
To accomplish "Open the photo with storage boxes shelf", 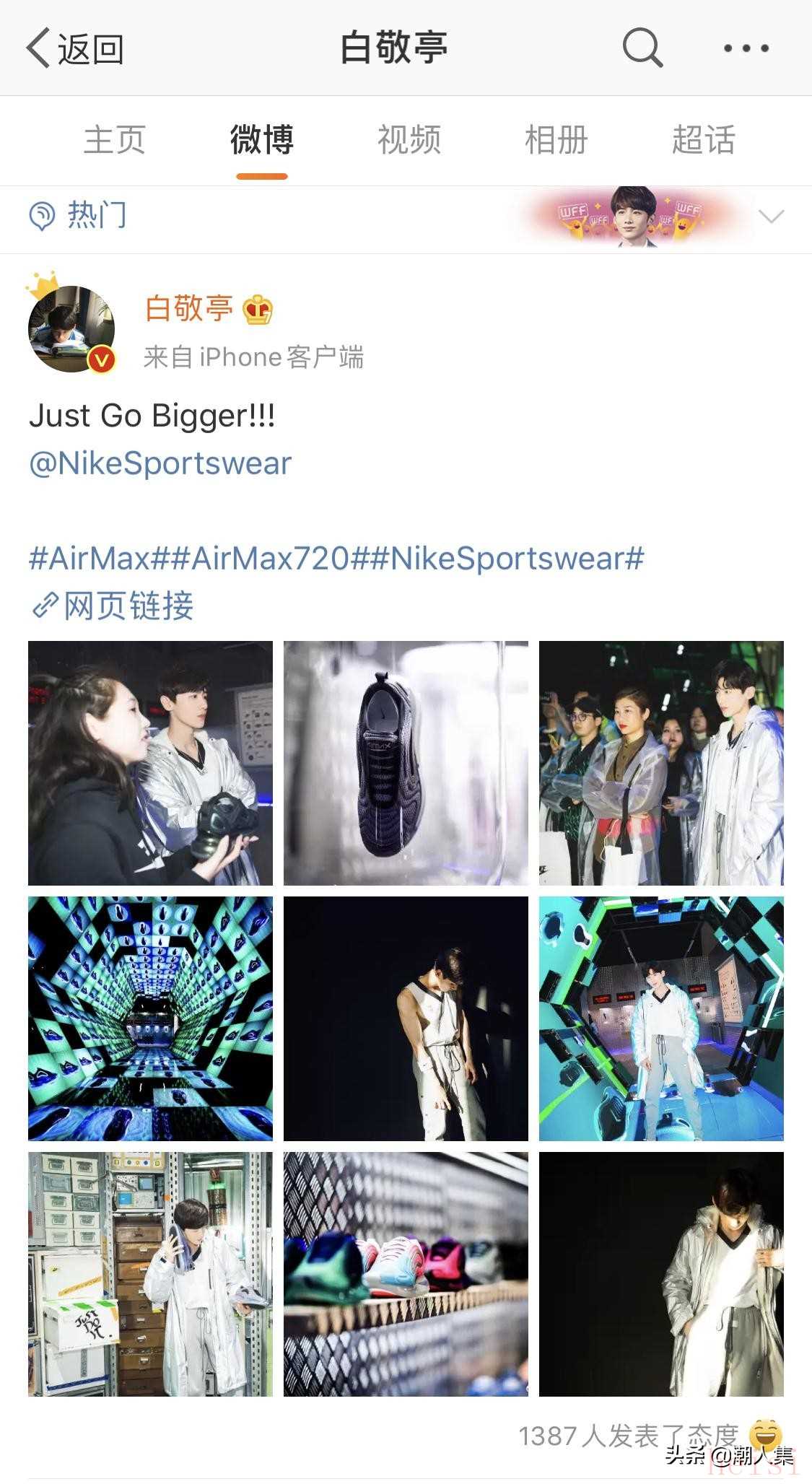I will [150, 1274].
